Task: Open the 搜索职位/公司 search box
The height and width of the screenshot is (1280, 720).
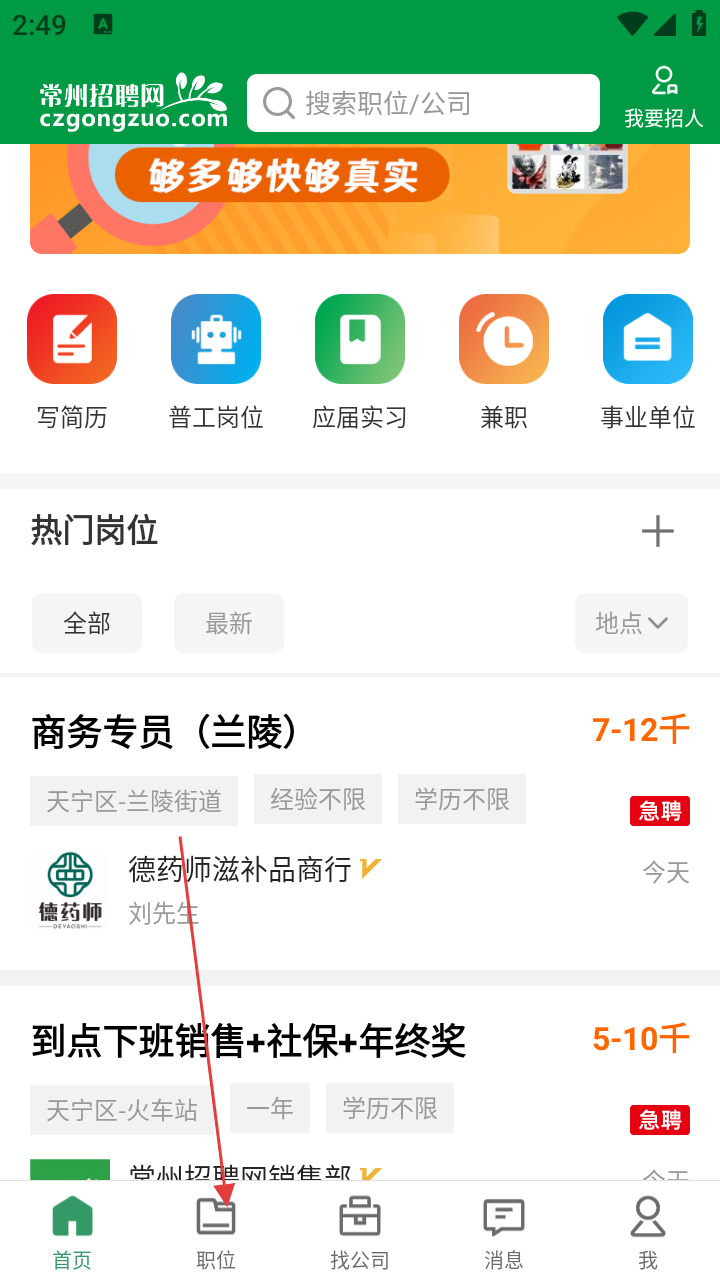Action: 423,103
